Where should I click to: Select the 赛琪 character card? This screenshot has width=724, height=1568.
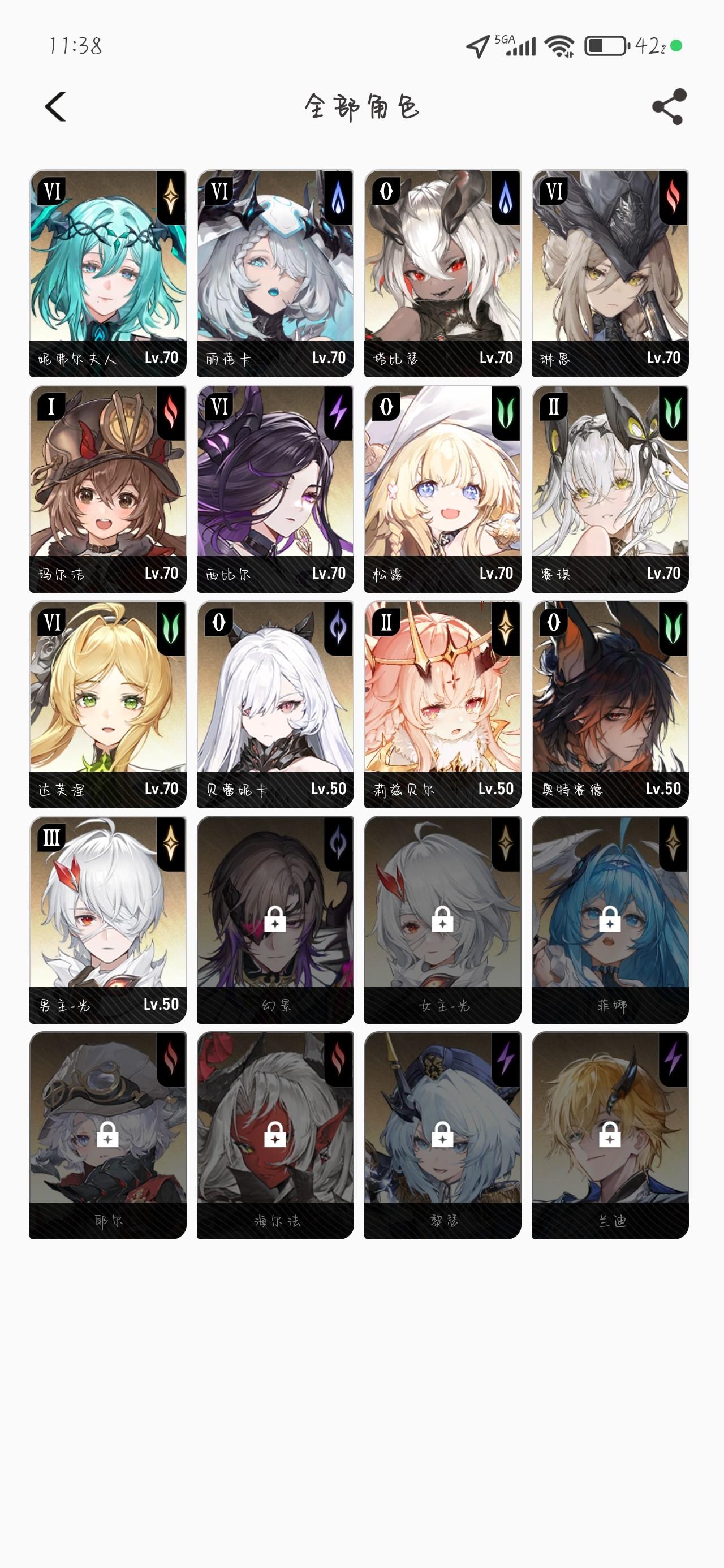coord(610,489)
